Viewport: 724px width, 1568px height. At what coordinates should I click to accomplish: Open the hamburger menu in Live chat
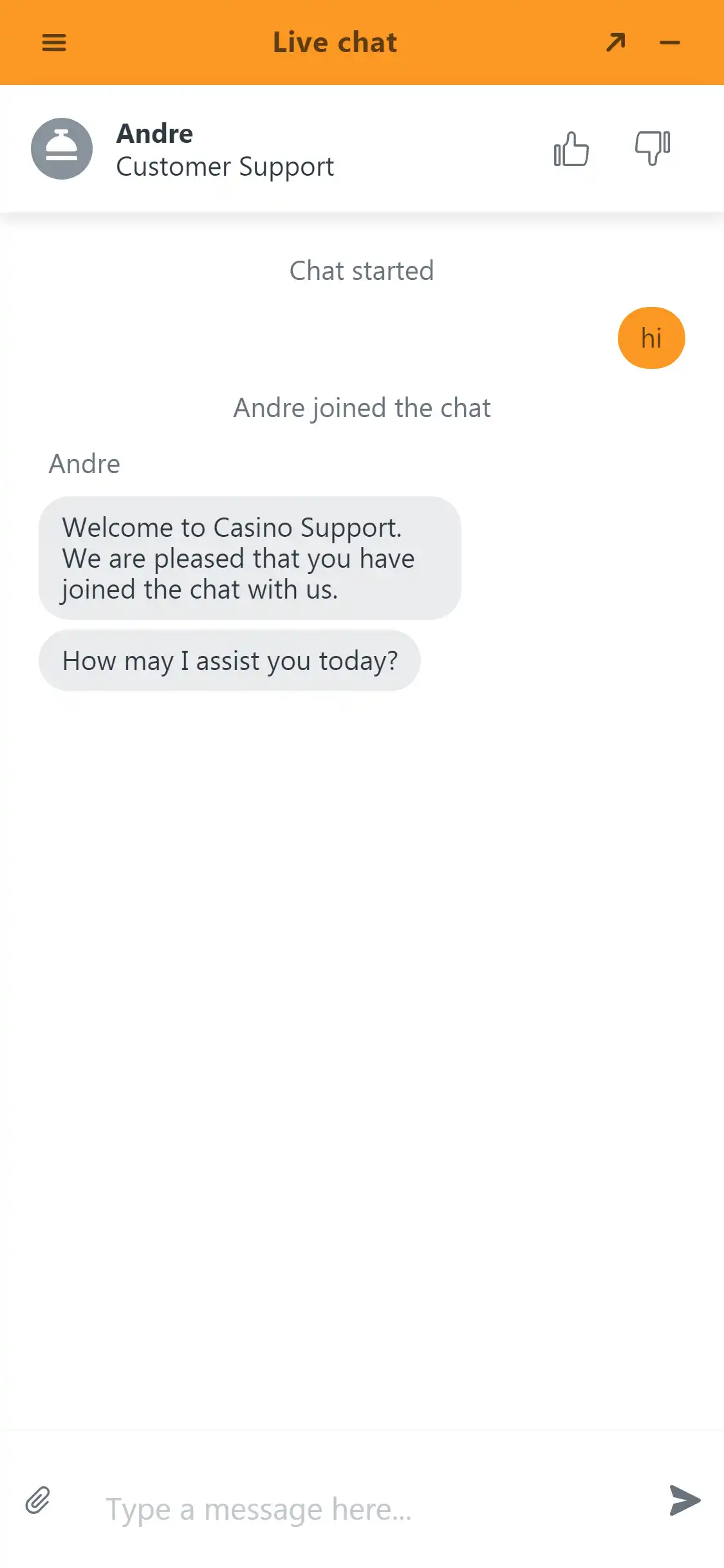point(54,42)
